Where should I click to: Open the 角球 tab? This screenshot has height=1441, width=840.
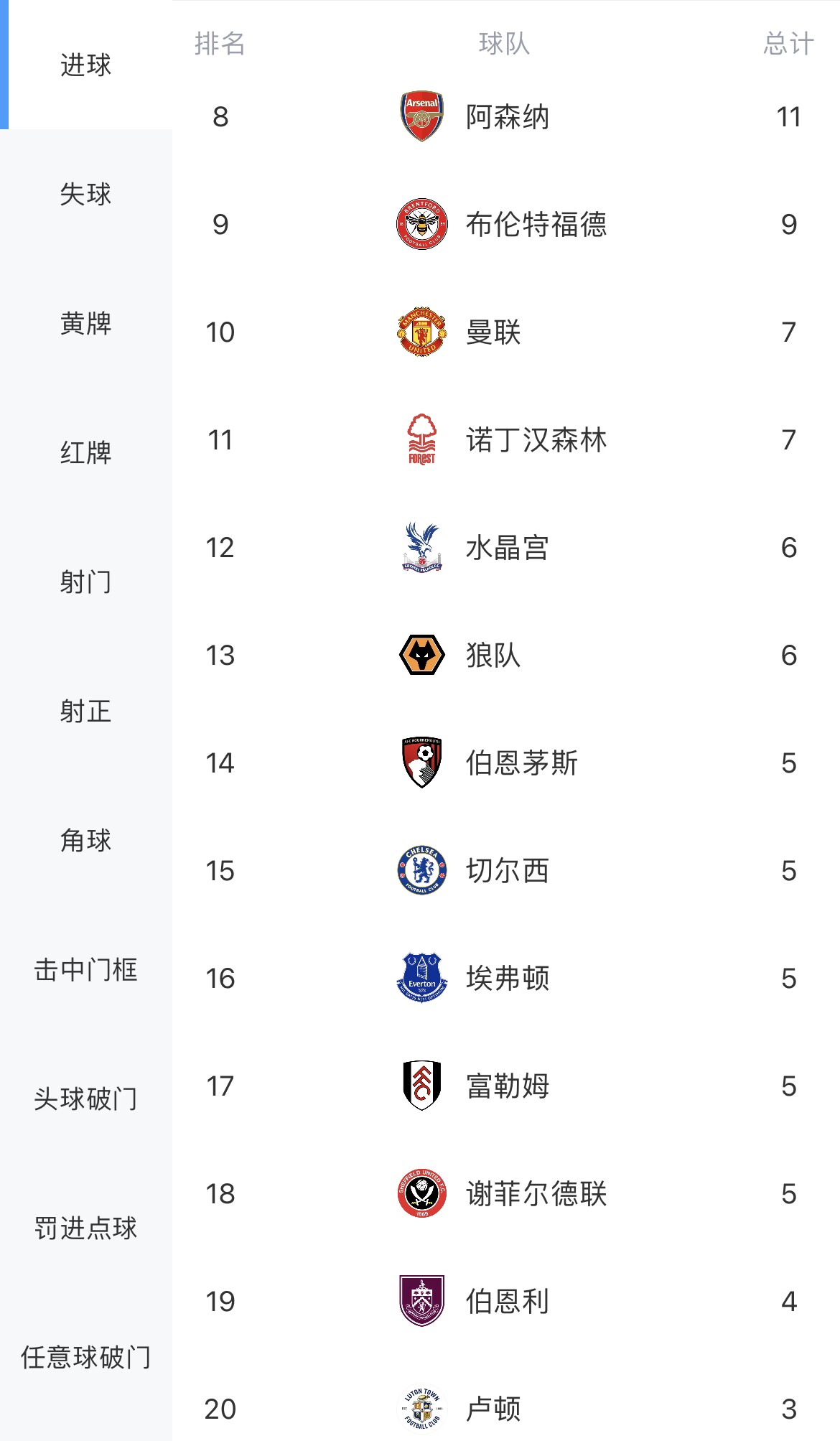[x=86, y=841]
